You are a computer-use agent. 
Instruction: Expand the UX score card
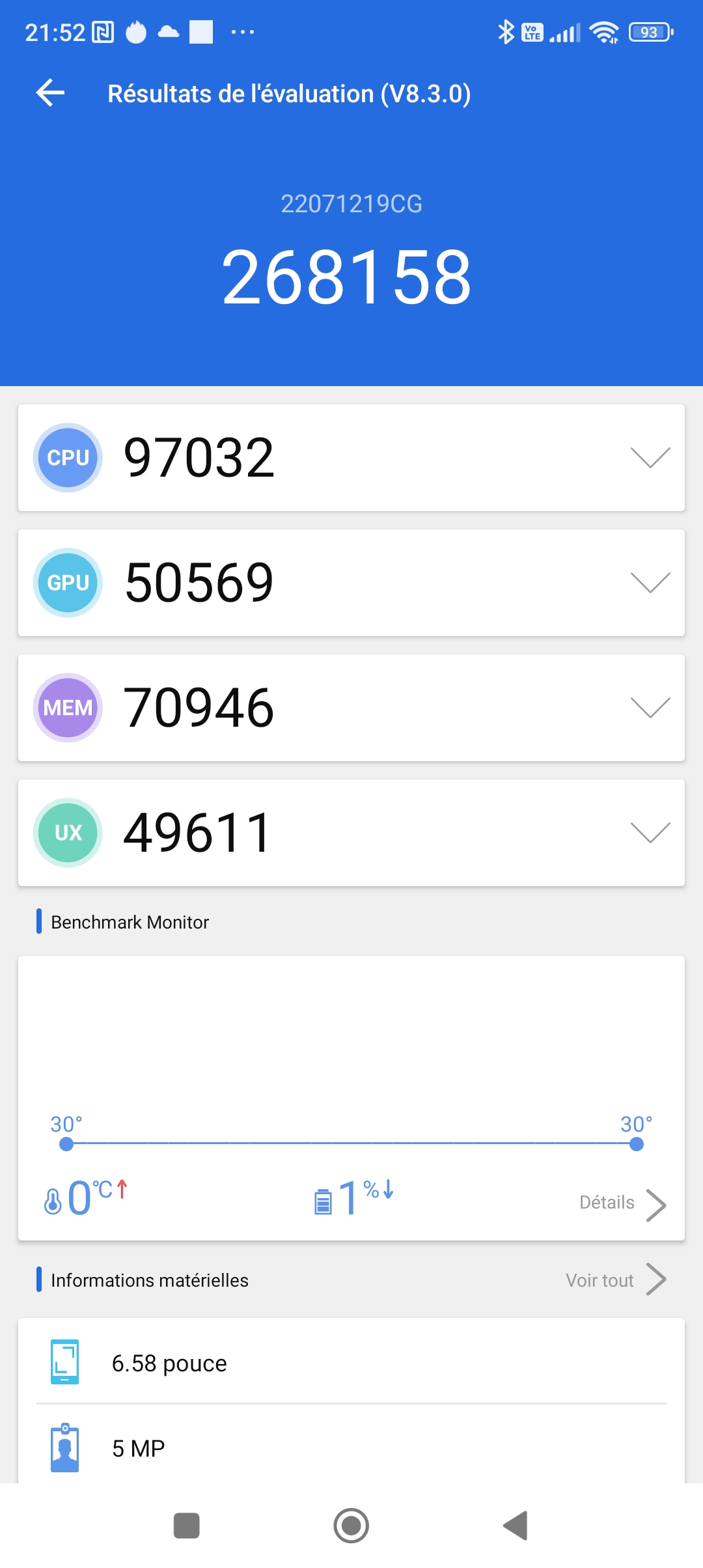coord(650,833)
